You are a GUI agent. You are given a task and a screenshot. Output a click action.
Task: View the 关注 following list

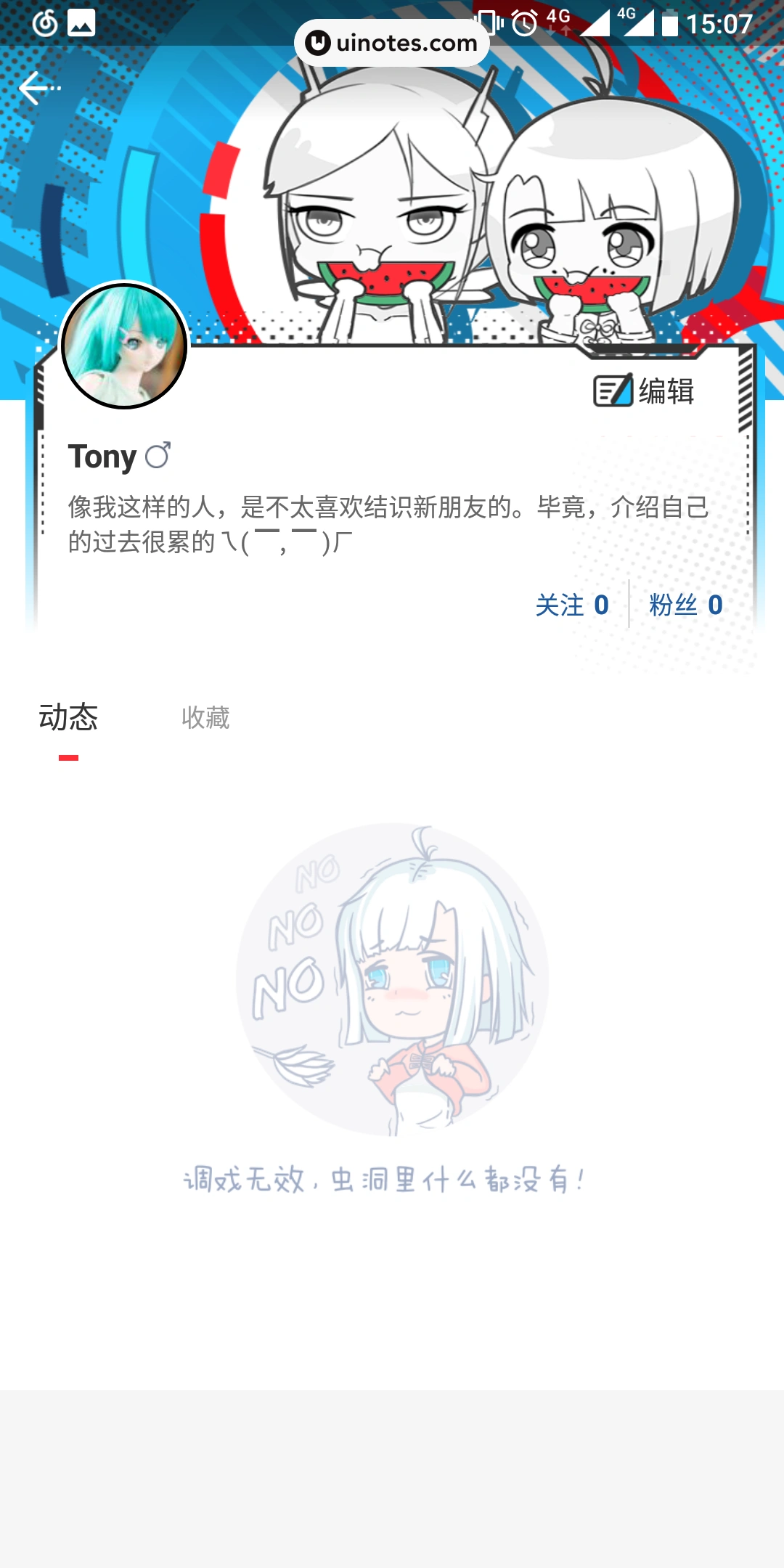pos(572,605)
